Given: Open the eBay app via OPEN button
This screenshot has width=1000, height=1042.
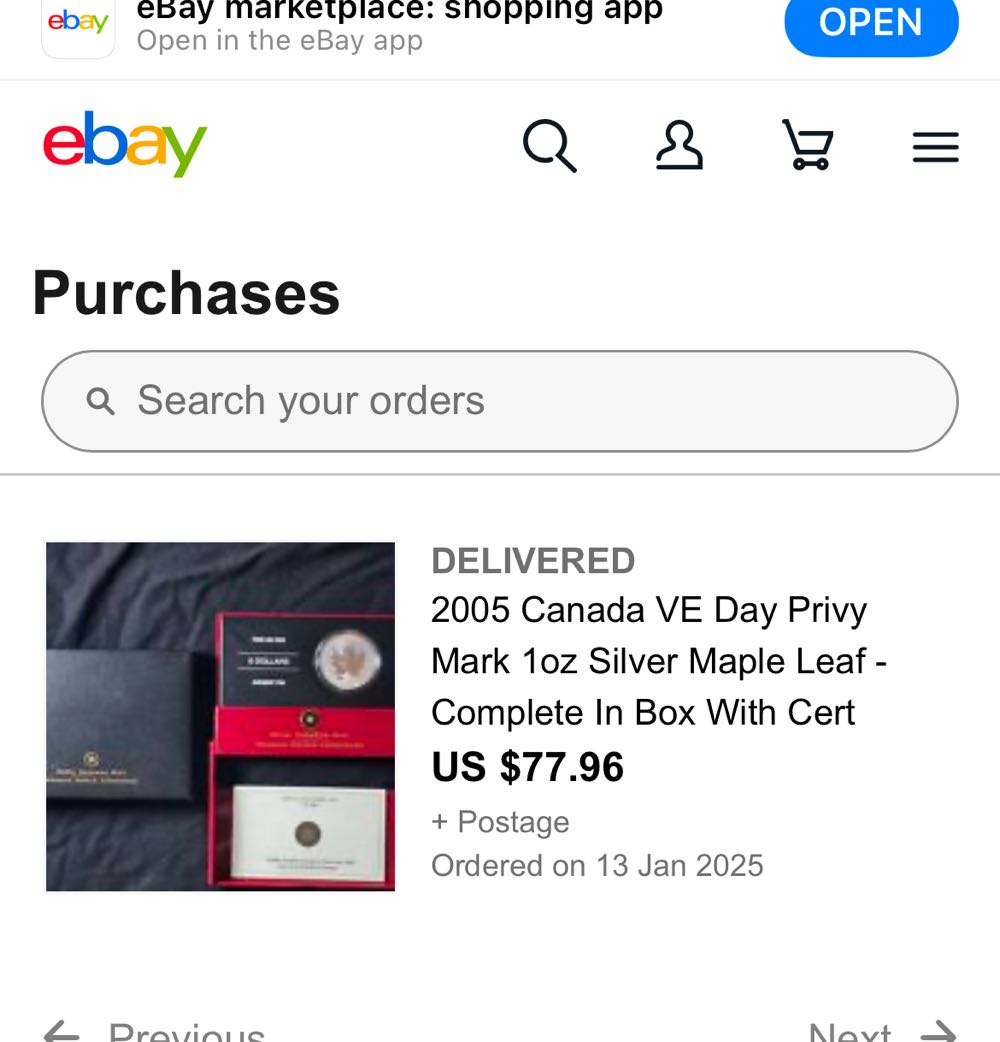Looking at the screenshot, I should tap(871, 24).
